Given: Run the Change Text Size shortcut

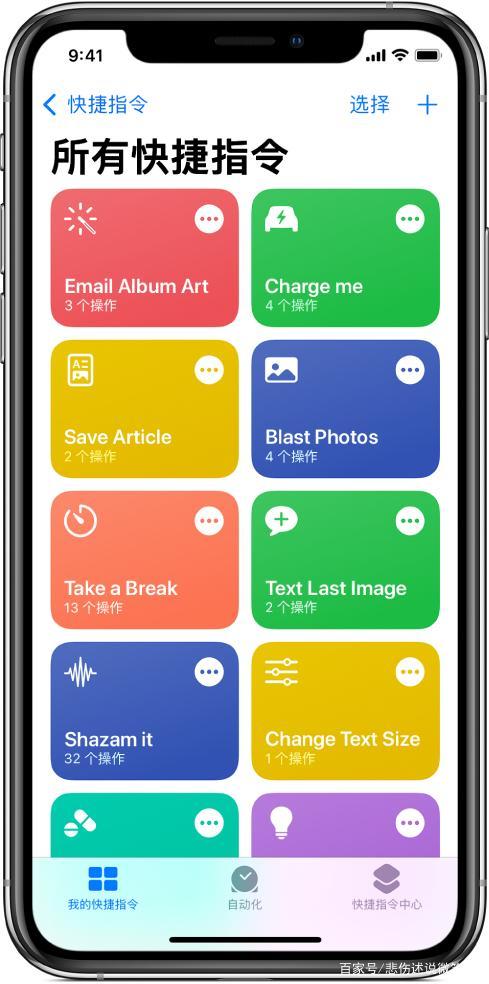Looking at the screenshot, I should pos(345,711).
